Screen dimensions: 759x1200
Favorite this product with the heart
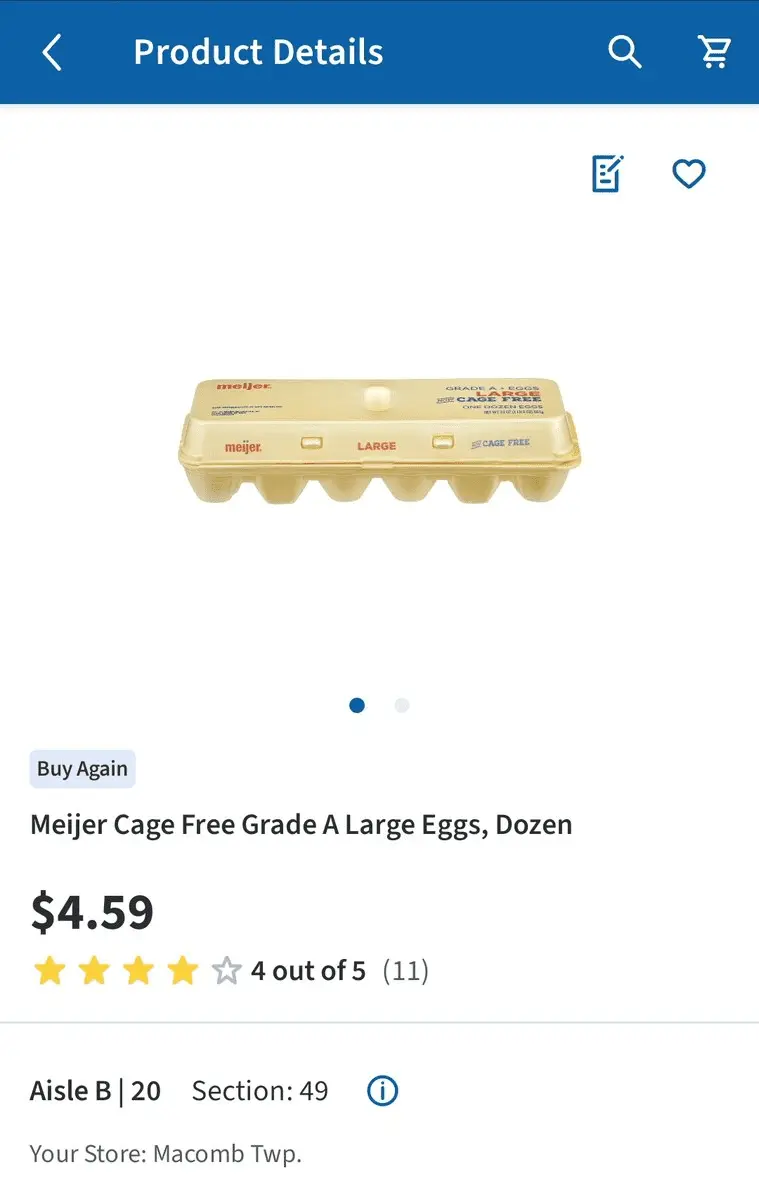pos(688,174)
